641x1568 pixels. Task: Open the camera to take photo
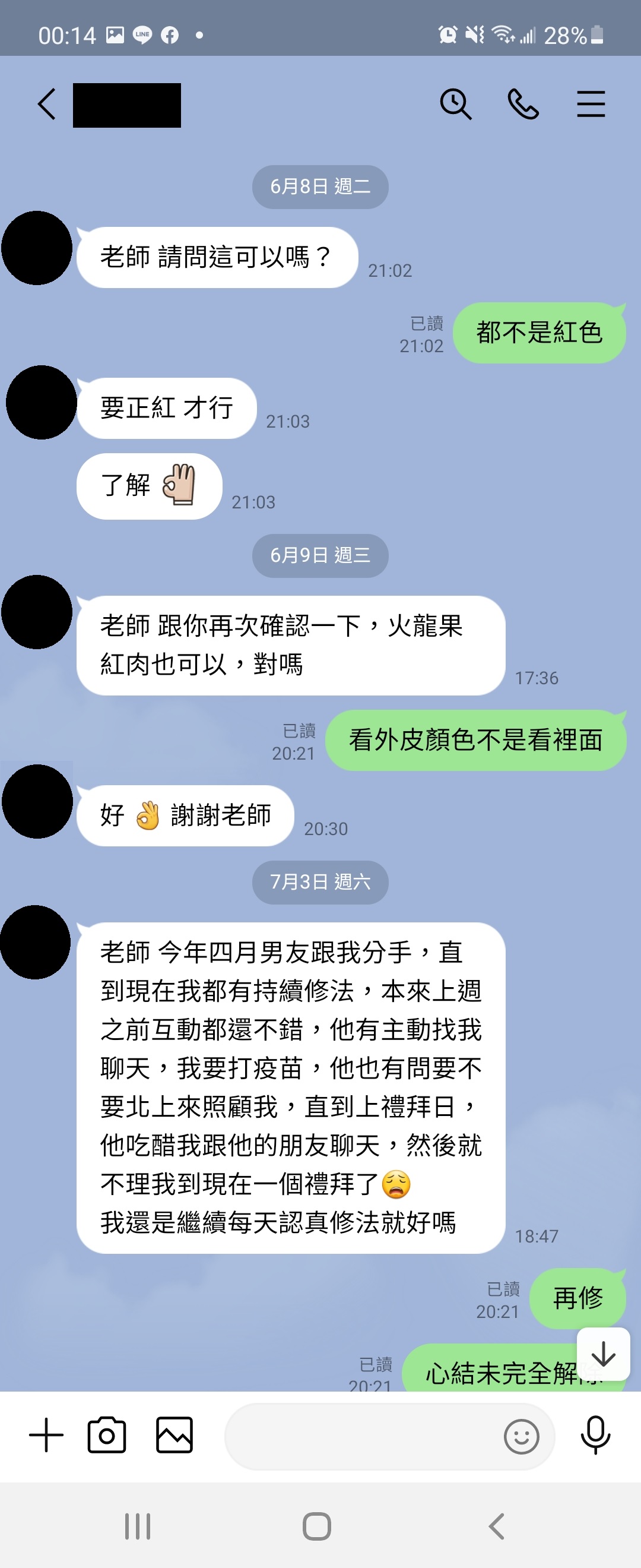click(x=107, y=1436)
